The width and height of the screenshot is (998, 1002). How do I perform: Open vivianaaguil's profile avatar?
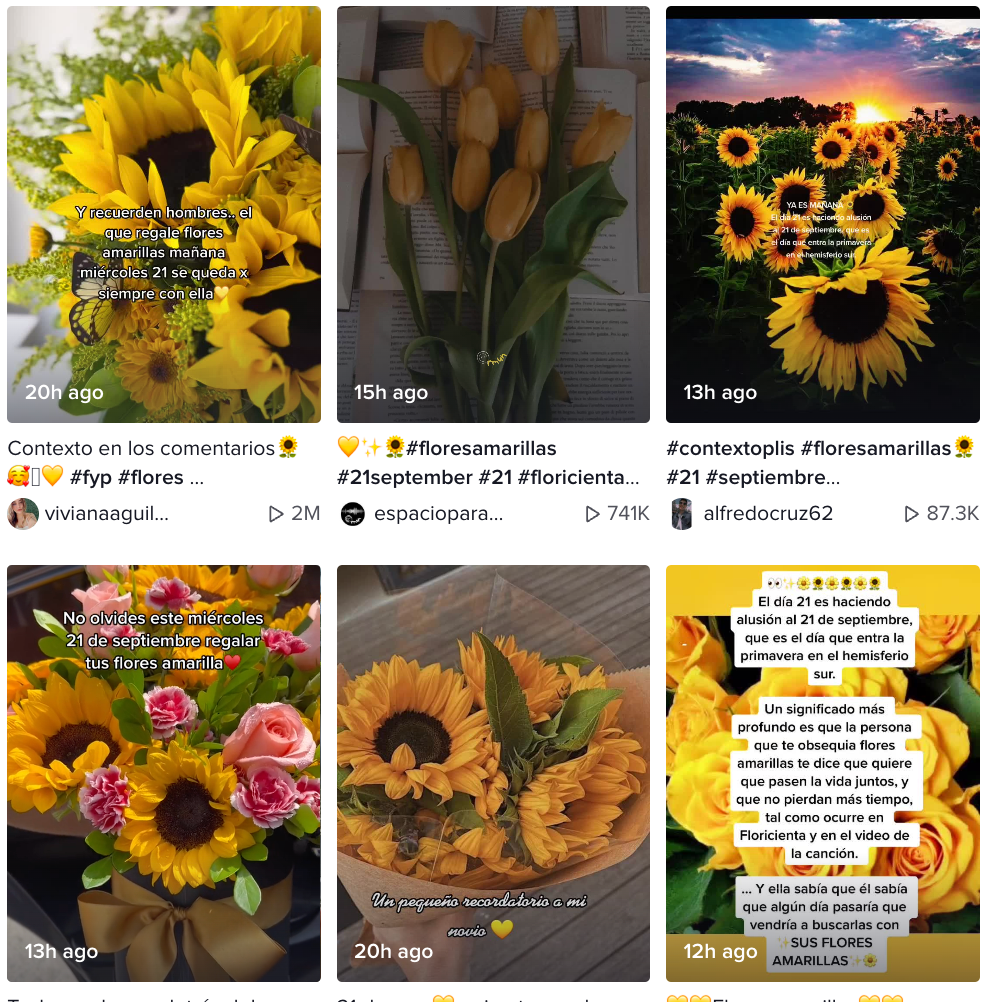22,513
